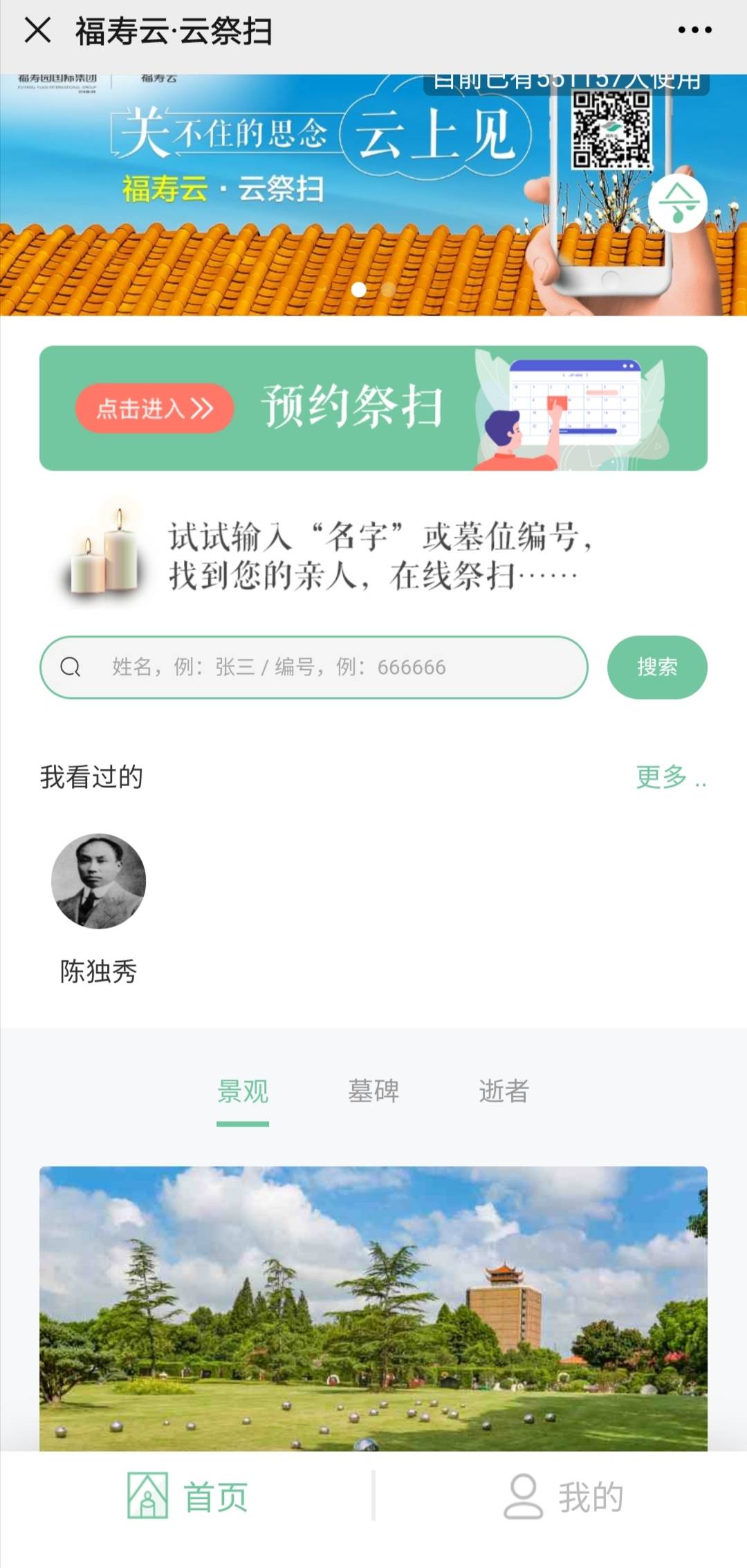
Task: Click the green 搜索 search button
Action: 657,667
